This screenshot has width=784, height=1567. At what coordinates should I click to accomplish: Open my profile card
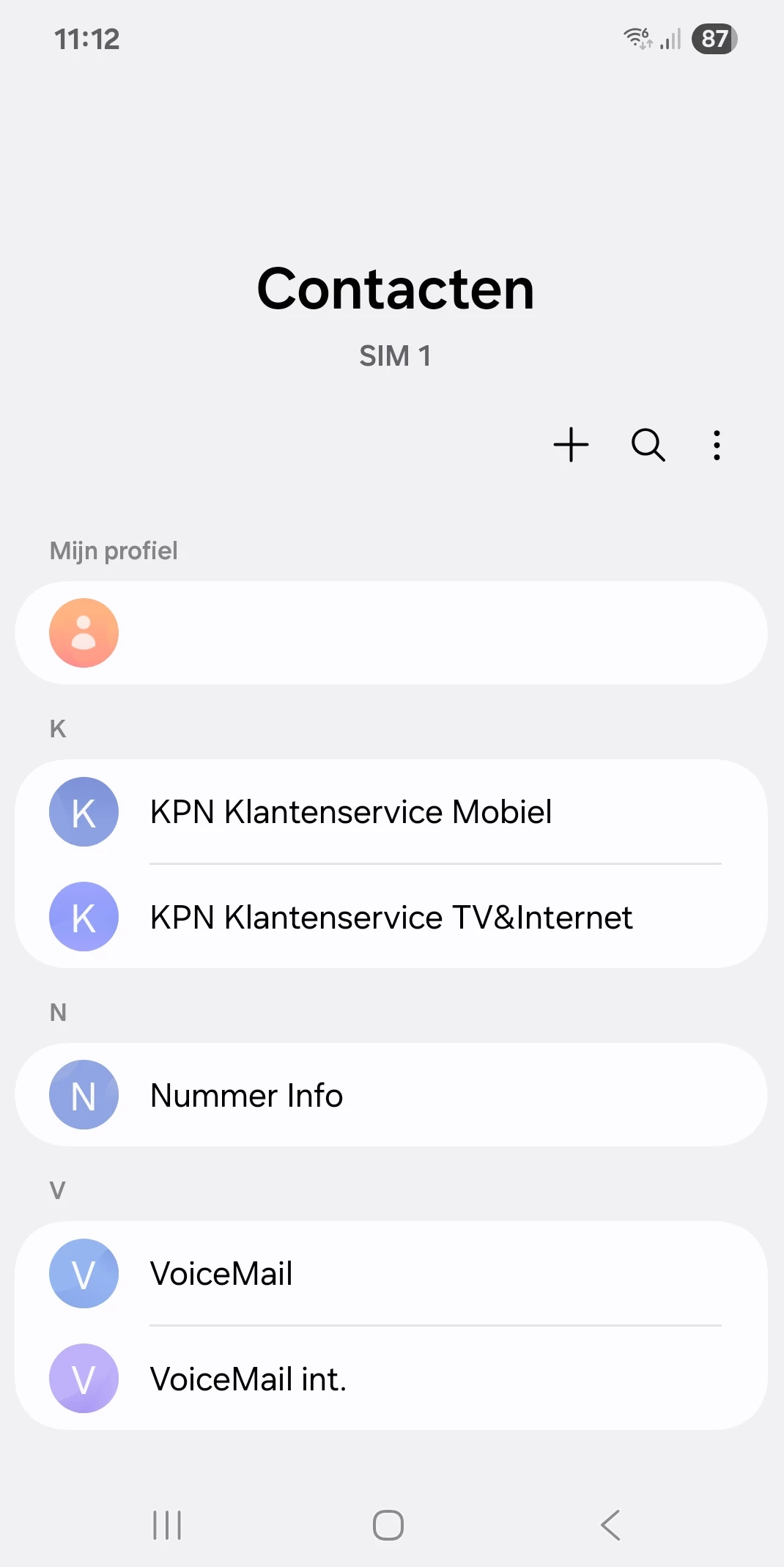pyautogui.click(x=391, y=633)
